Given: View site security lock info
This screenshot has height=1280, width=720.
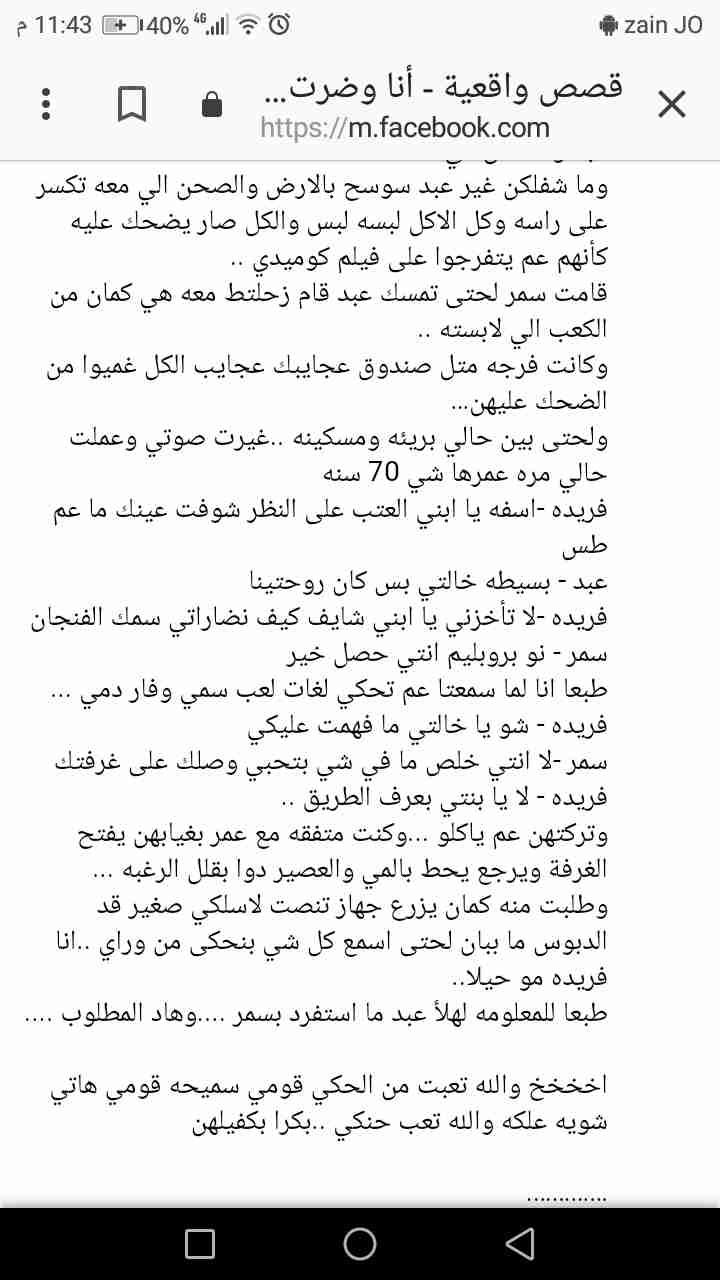Looking at the screenshot, I should [212, 104].
